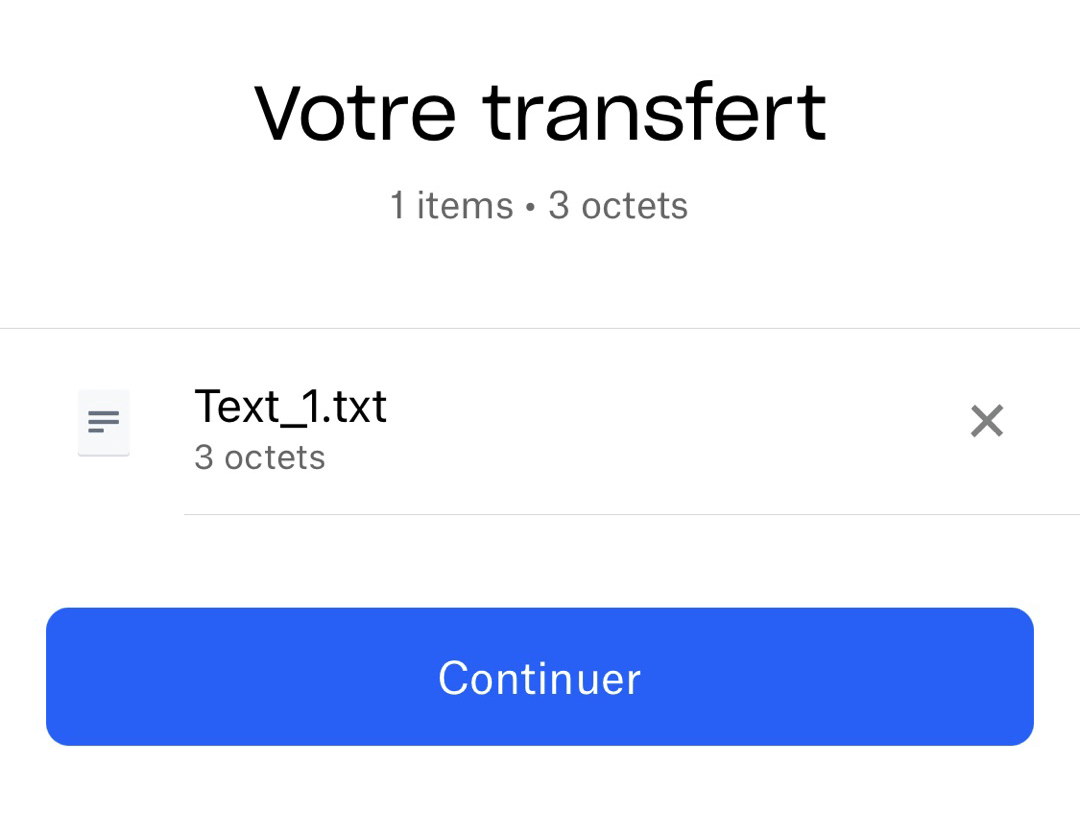
Task: Remove Text_1.txt from the transfer
Action: [x=986, y=421]
